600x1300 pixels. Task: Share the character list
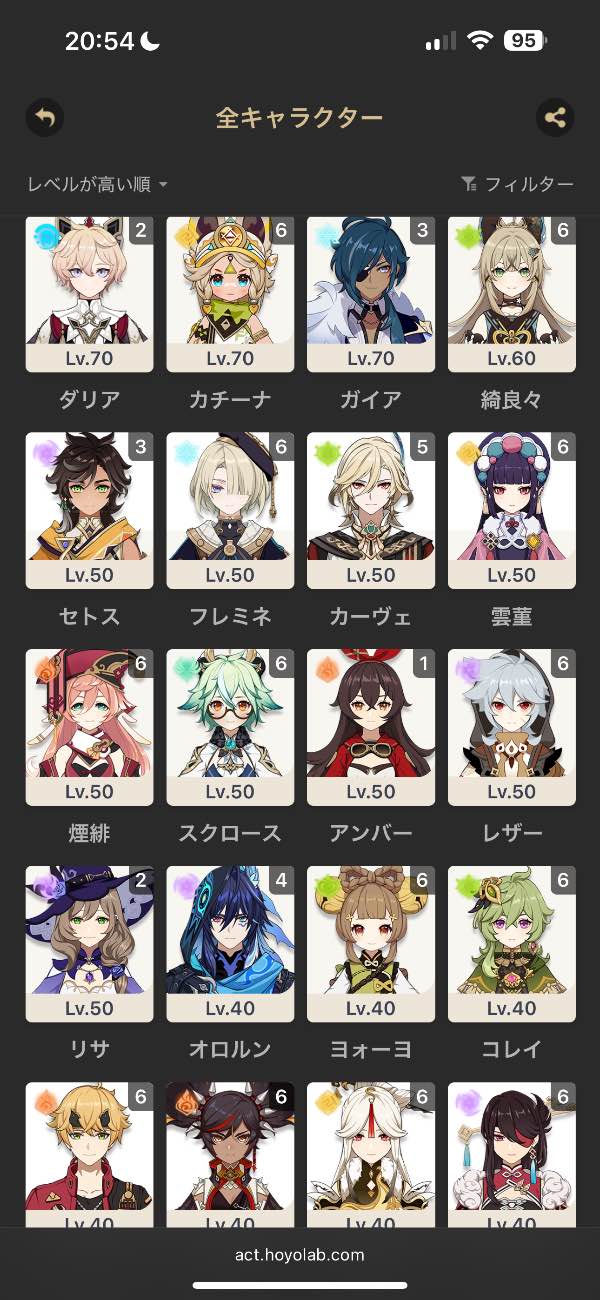click(555, 118)
